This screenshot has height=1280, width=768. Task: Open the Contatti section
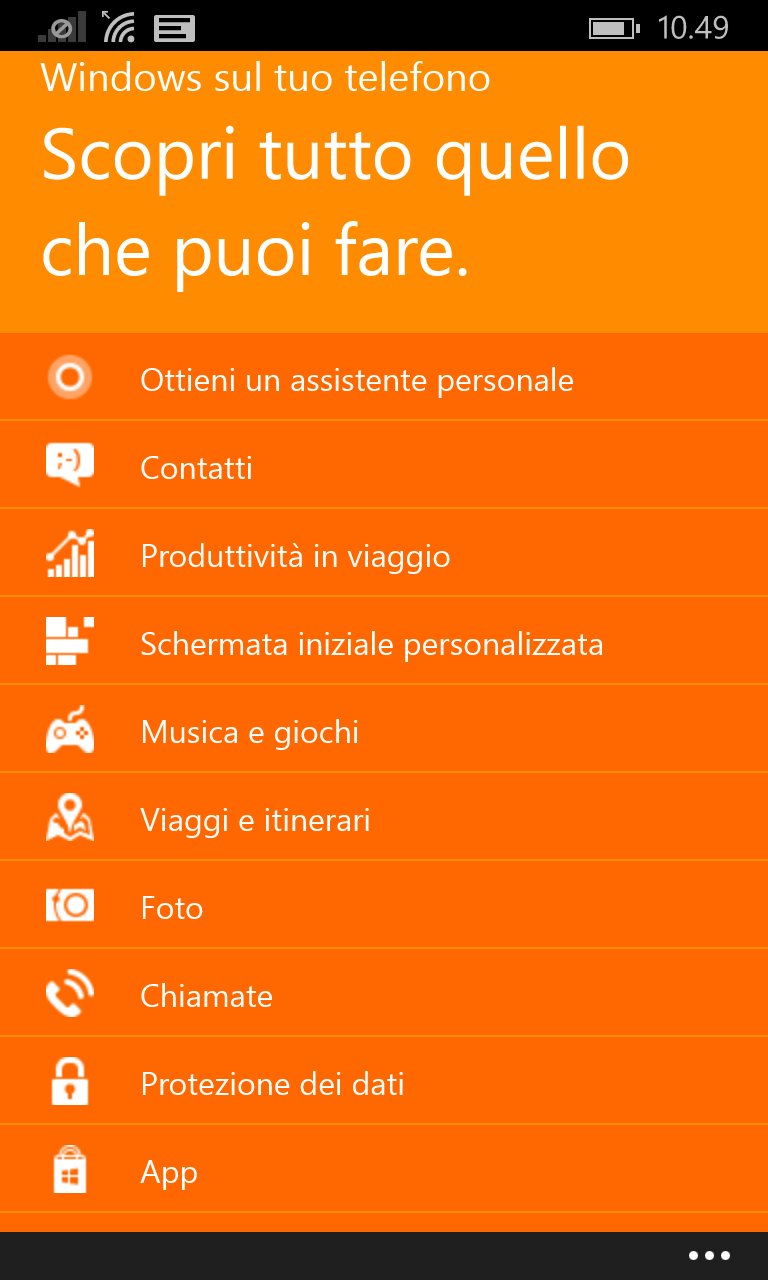click(x=384, y=465)
